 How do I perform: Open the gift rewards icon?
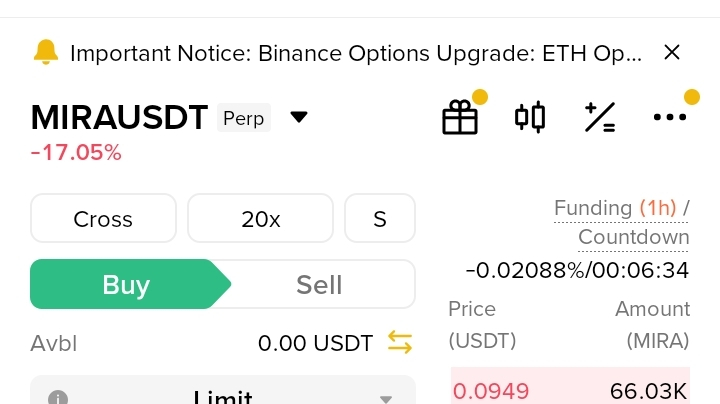tap(460, 118)
